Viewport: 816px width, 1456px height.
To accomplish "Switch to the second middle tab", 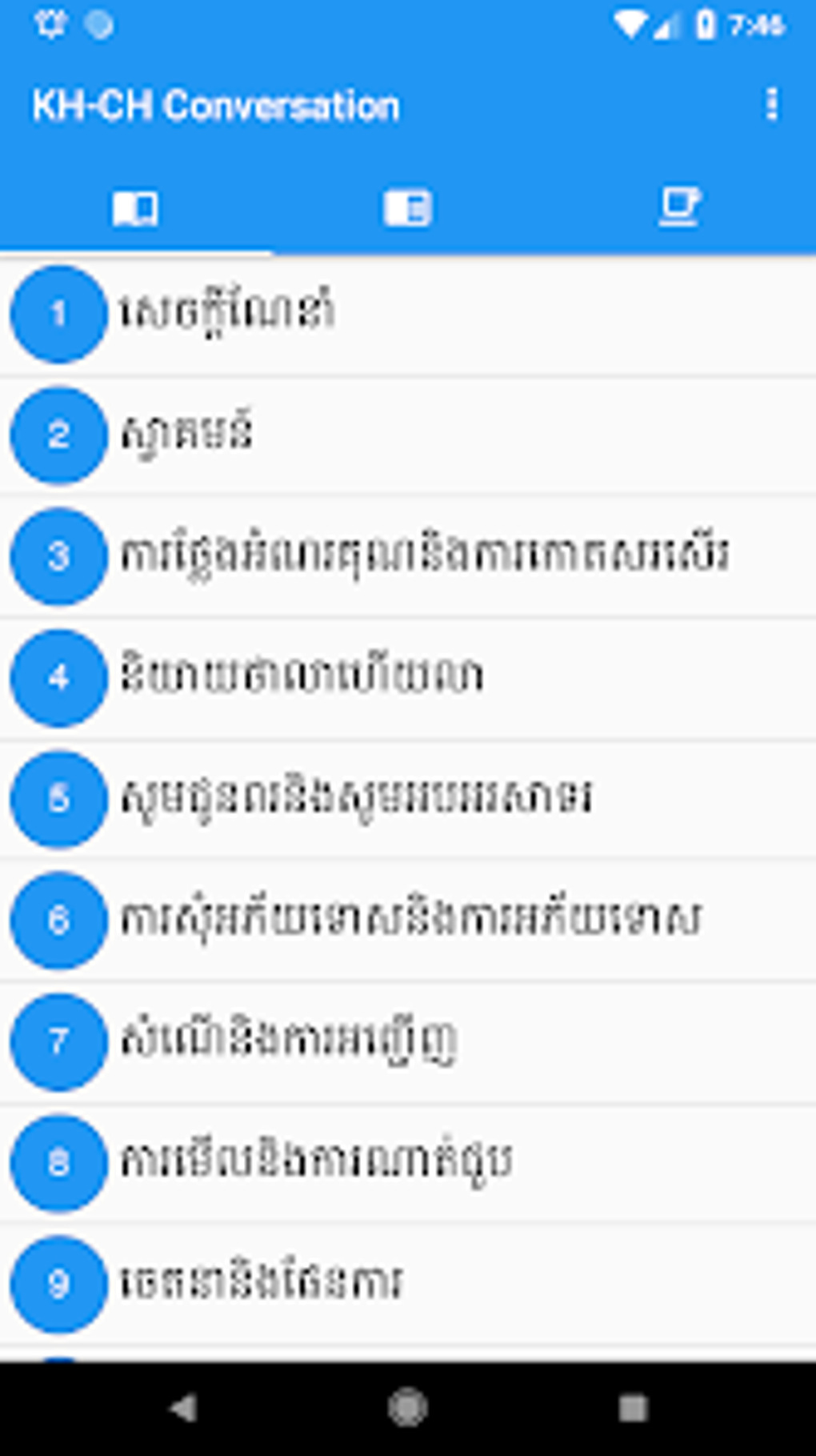I will click(408, 208).
